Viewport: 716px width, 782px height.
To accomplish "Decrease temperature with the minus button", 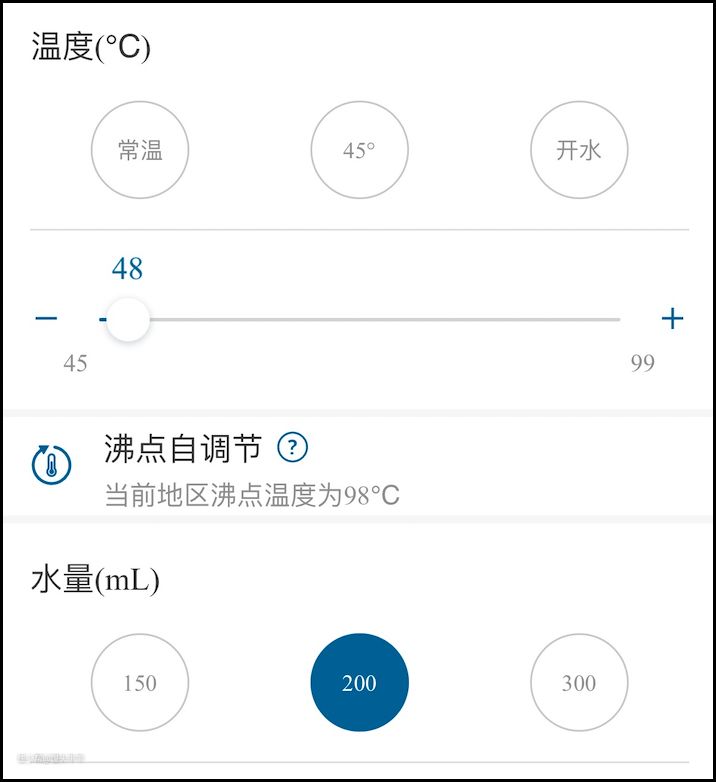I will tap(46, 319).
